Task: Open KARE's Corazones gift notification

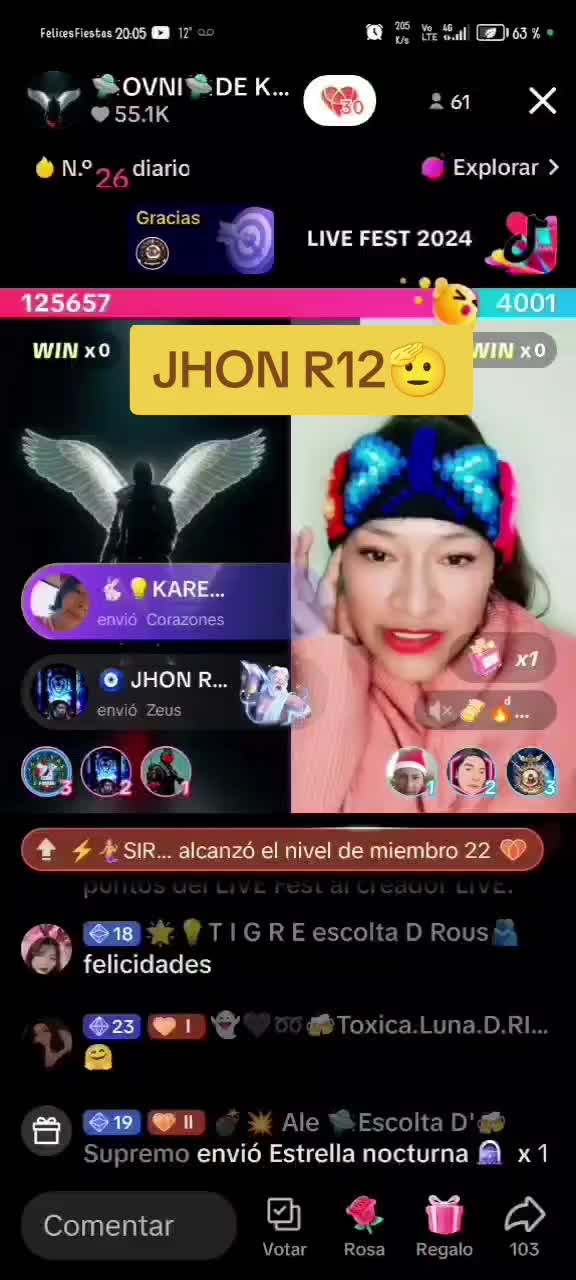Action: 155,601
